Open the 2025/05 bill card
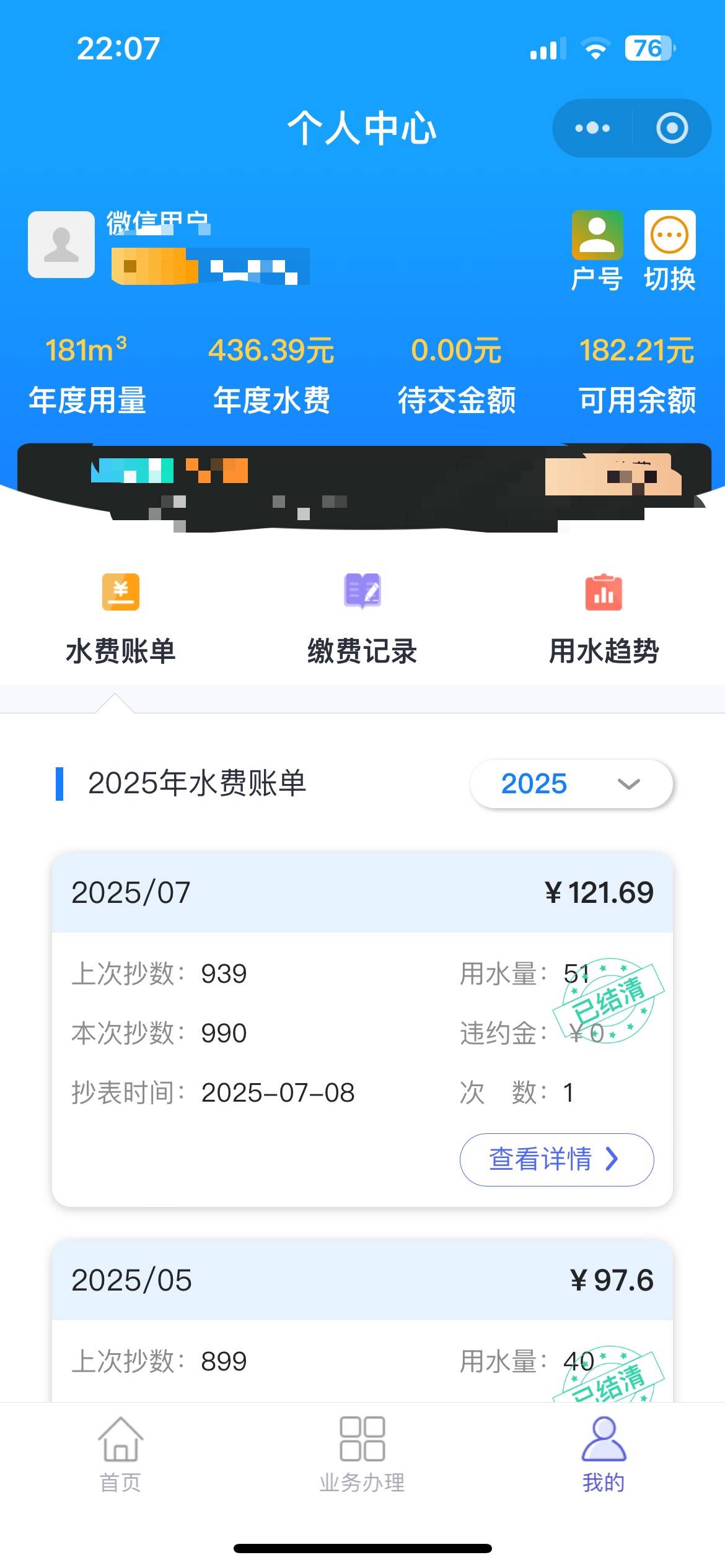Screen dimensions: 725x1568 pos(362,1279)
